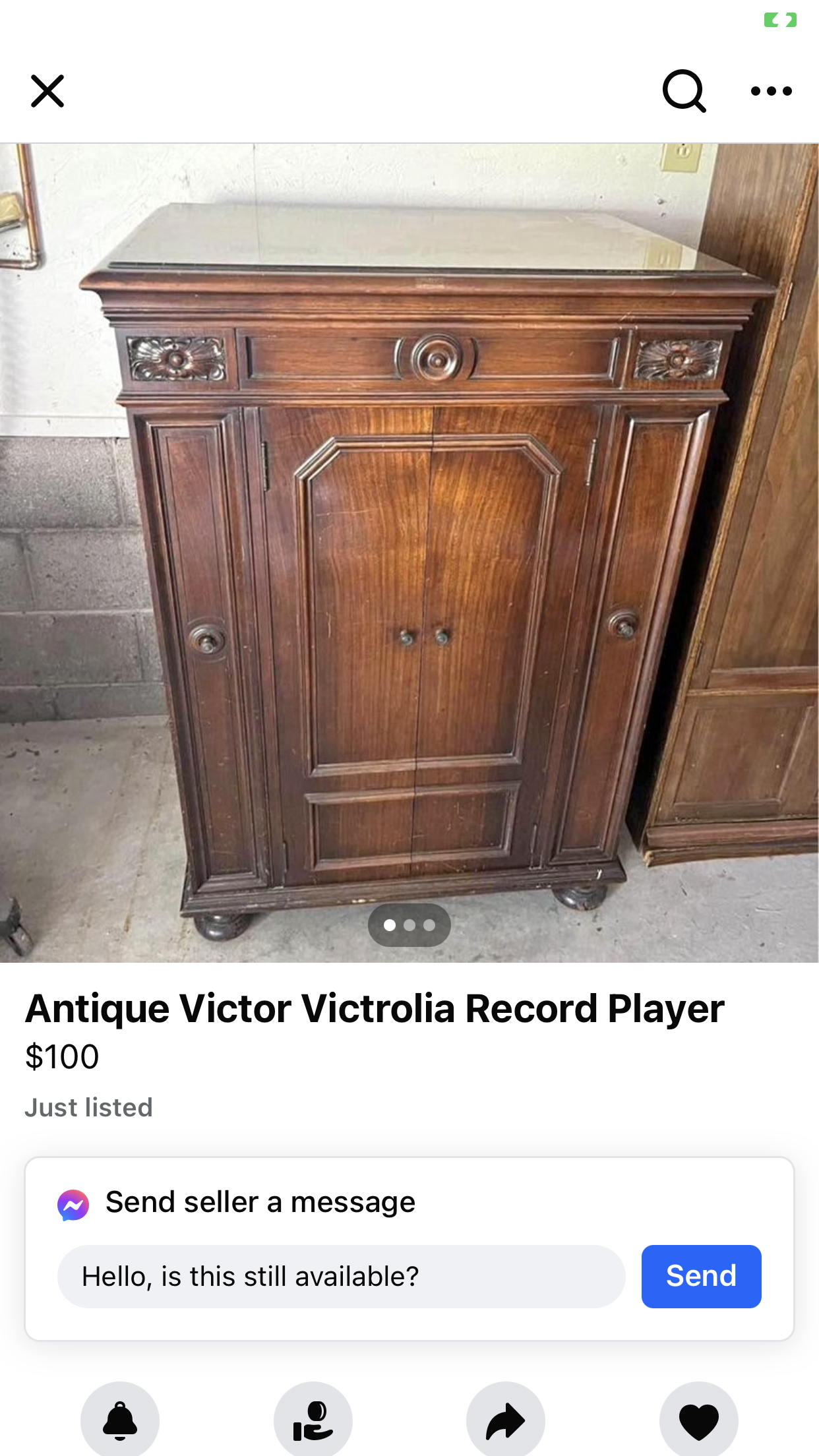Image resolution: width=819 pixels, height=1456 pixels.
Task: Save the listing with the heart icon
Action: [x=699, y=1420]
